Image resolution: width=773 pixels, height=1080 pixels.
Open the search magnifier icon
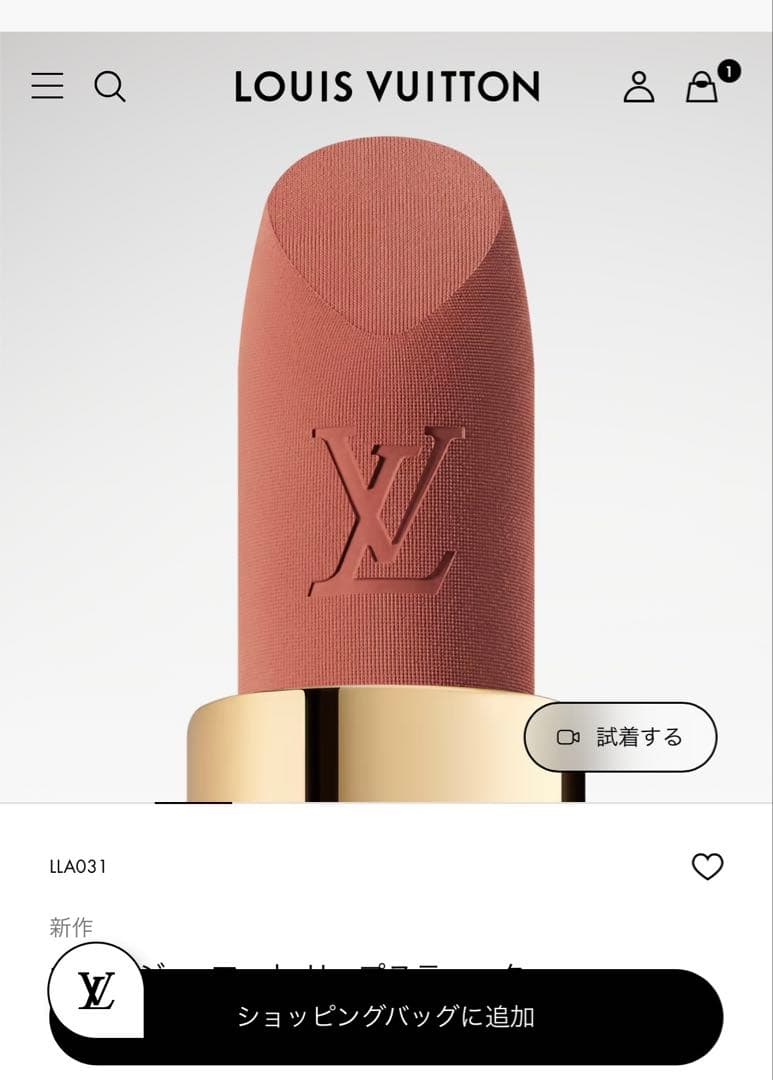[111, 87]
